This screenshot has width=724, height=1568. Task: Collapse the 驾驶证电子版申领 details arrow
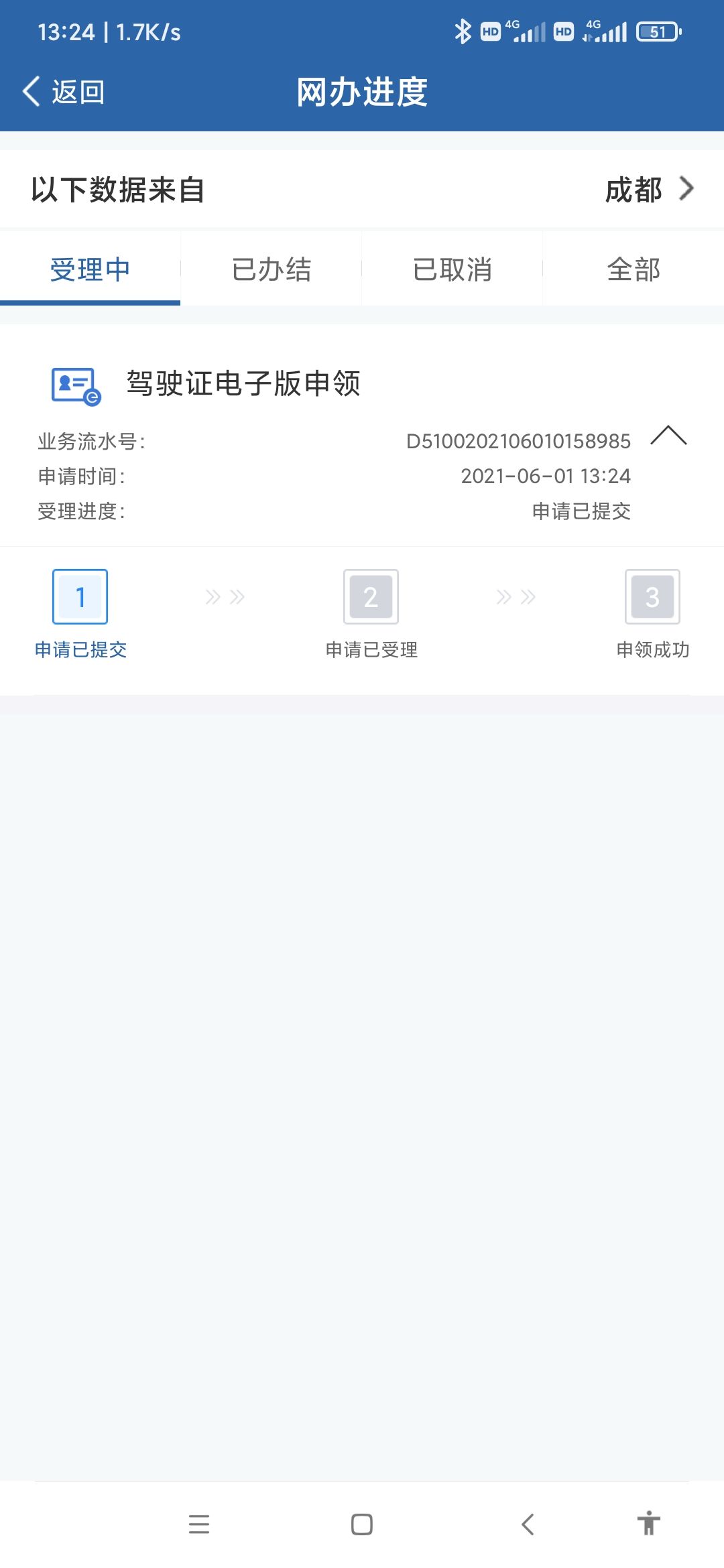[668, 436]
